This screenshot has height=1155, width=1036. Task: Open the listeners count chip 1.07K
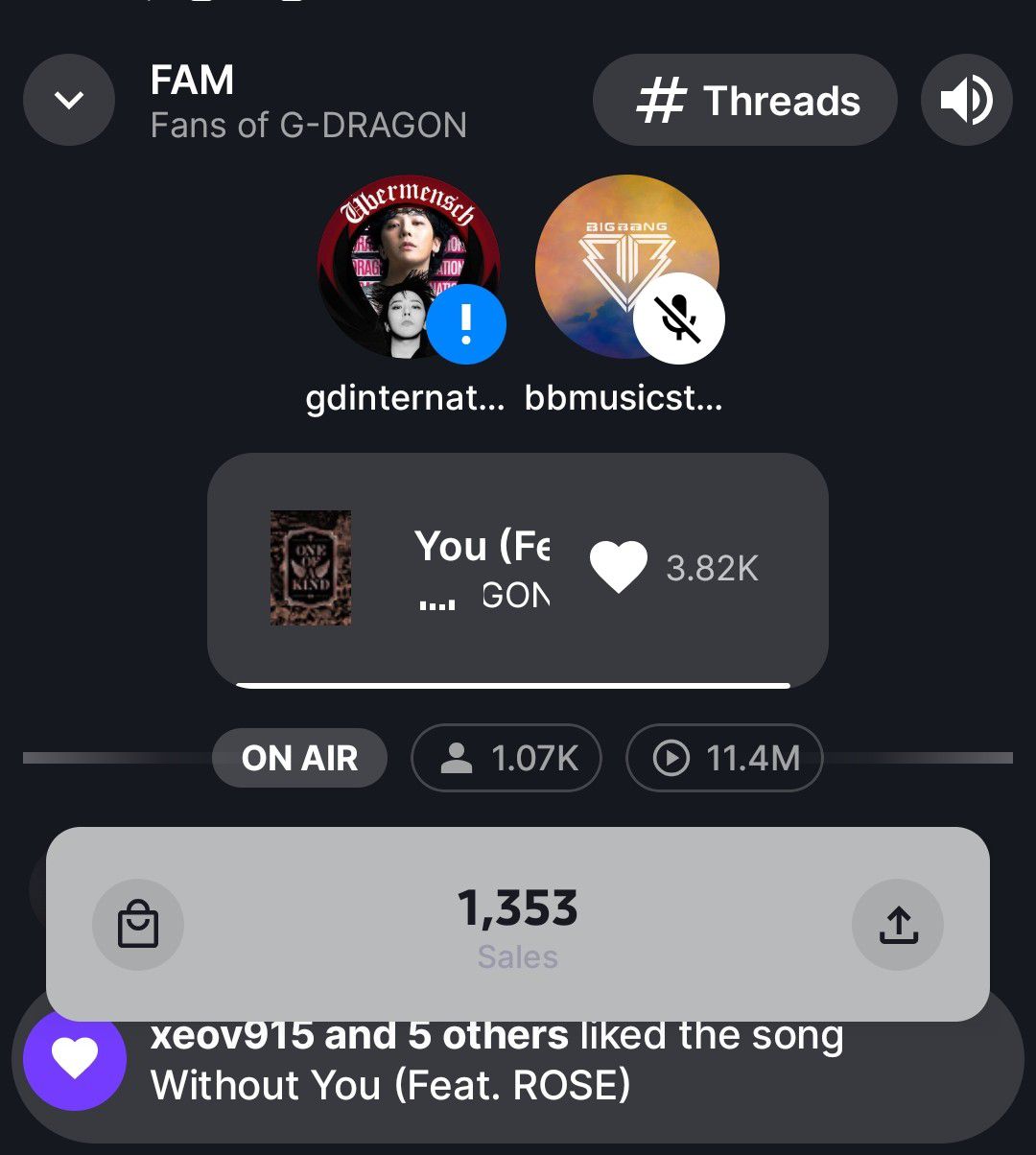point(506,759)
